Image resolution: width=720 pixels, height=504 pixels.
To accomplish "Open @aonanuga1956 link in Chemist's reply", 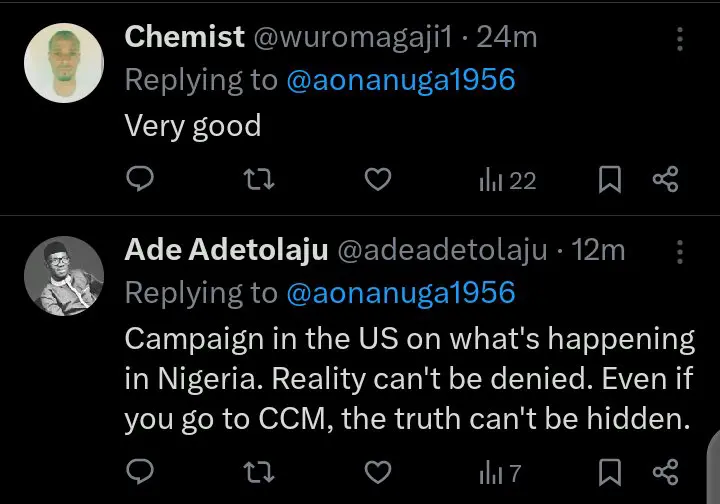I will tap(401, 81).
